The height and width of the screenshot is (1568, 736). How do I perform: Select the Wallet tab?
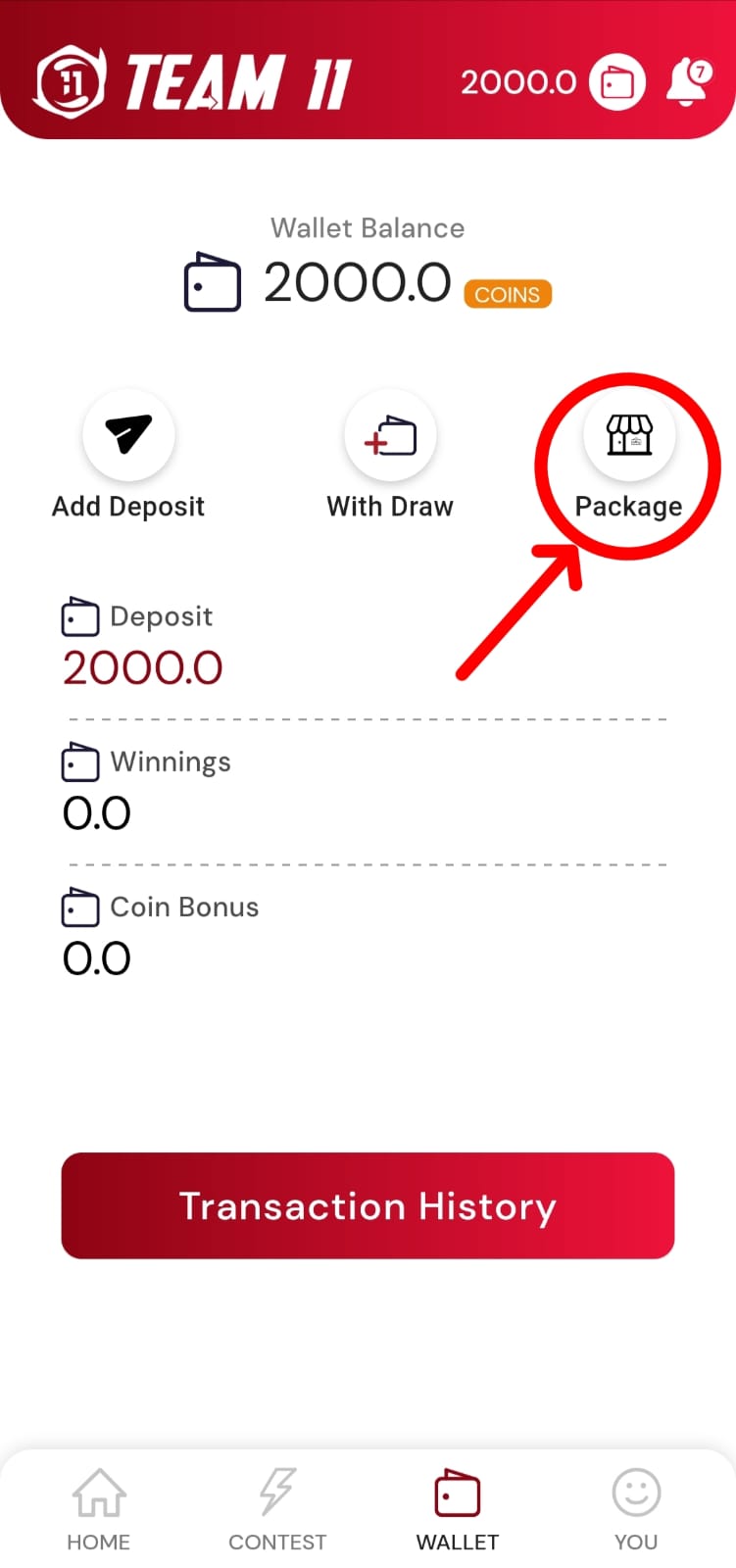coord(457,1509)
